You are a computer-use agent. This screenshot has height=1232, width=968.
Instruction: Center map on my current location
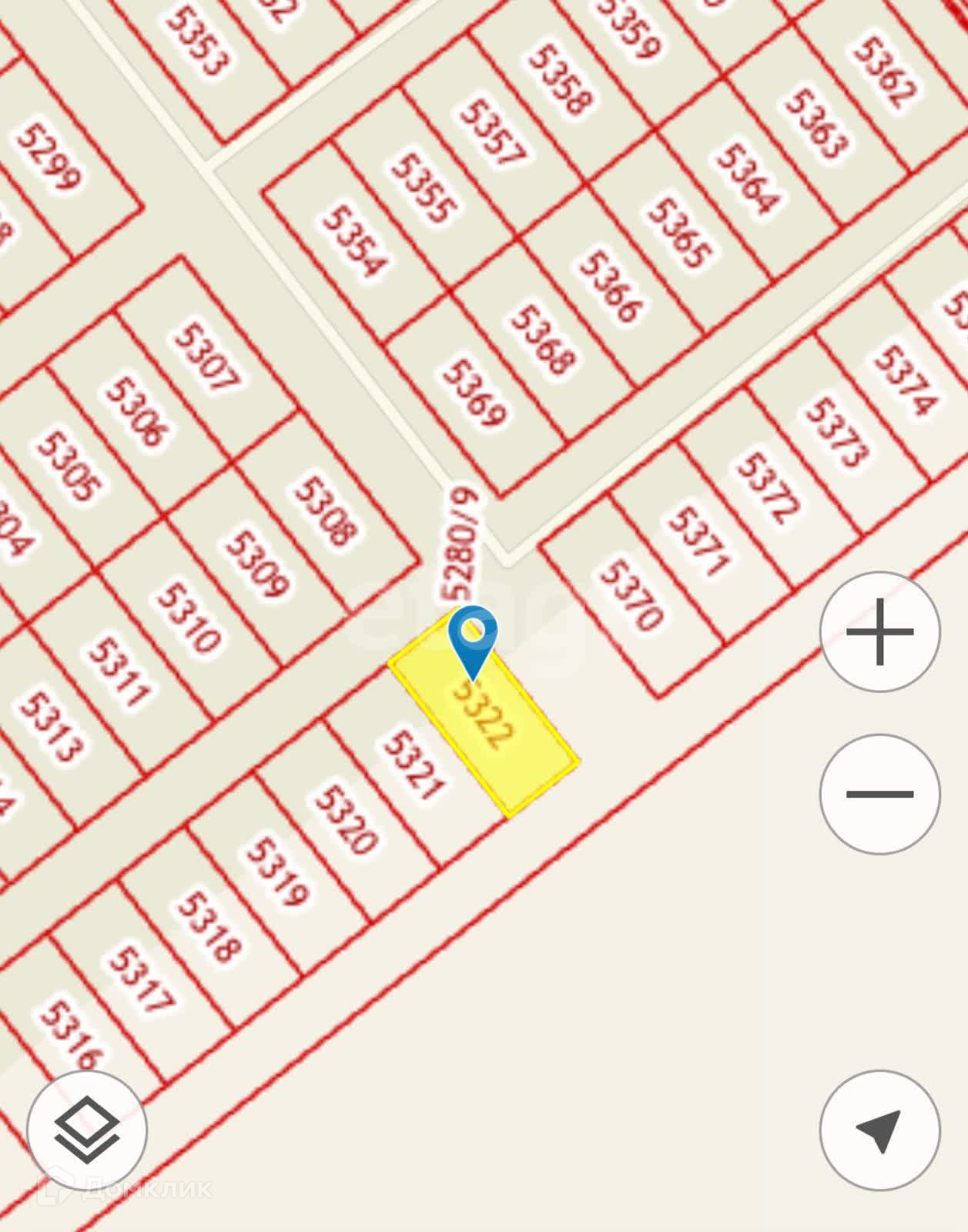tap(879, 1130)
